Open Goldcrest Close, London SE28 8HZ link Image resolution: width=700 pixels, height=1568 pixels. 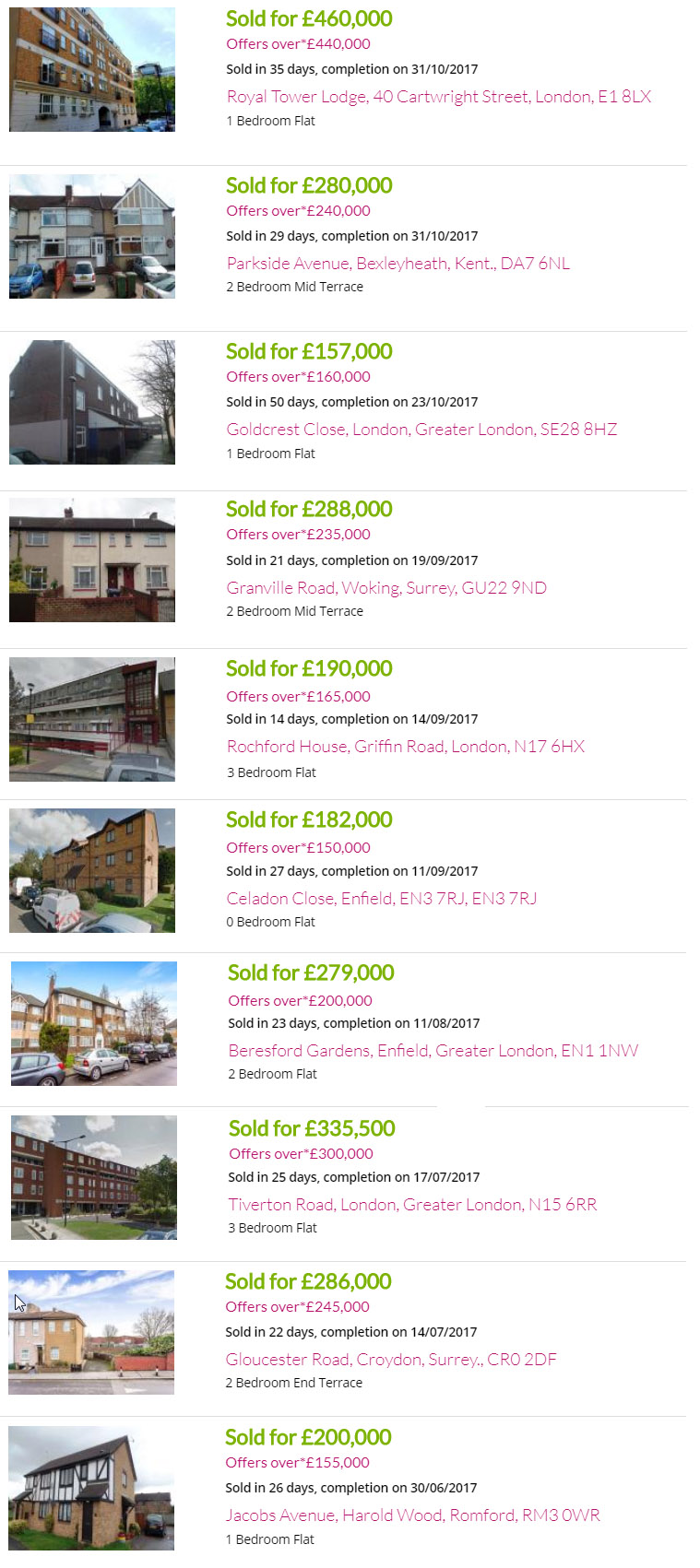422,430
